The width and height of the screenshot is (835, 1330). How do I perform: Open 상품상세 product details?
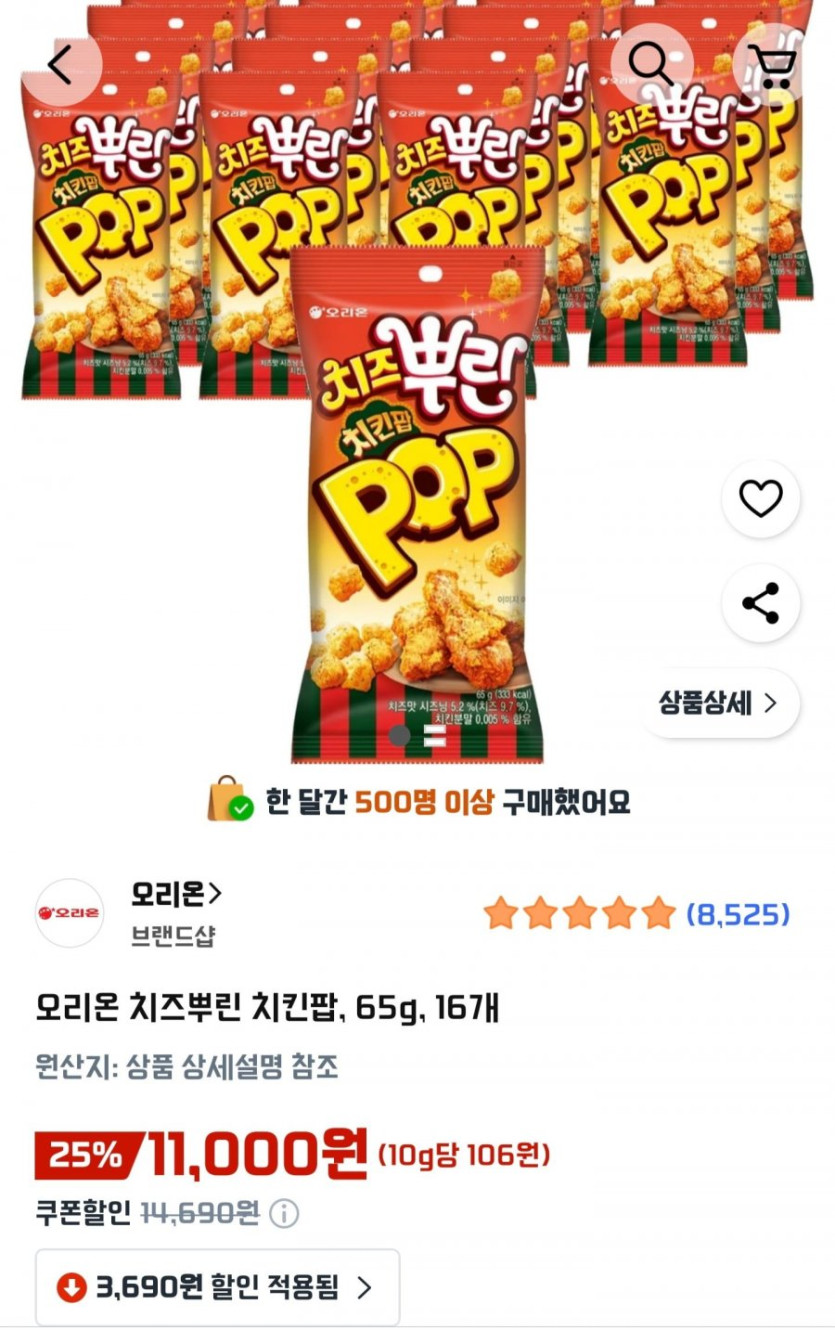point(718,703)
